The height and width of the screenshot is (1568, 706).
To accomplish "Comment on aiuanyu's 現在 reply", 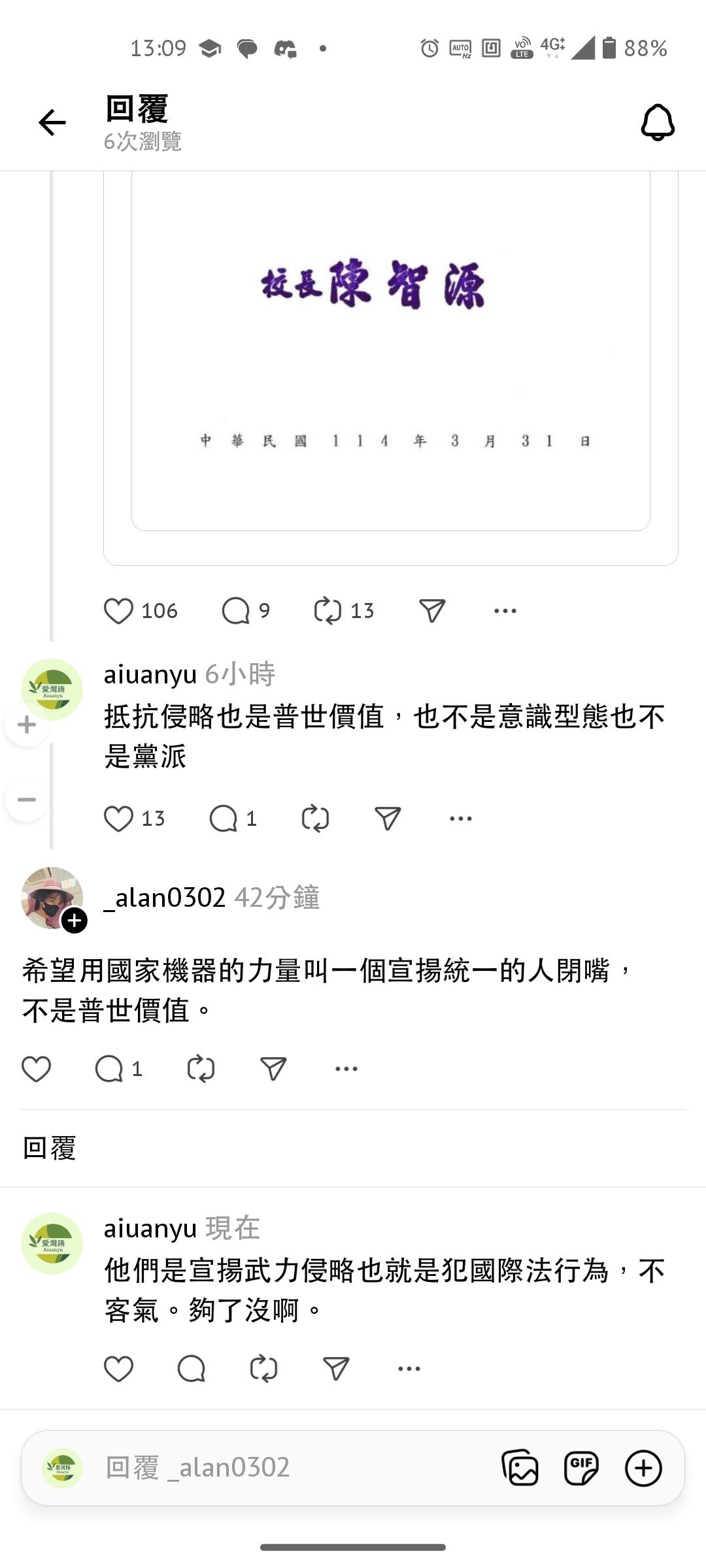I will coord(191,1369).
